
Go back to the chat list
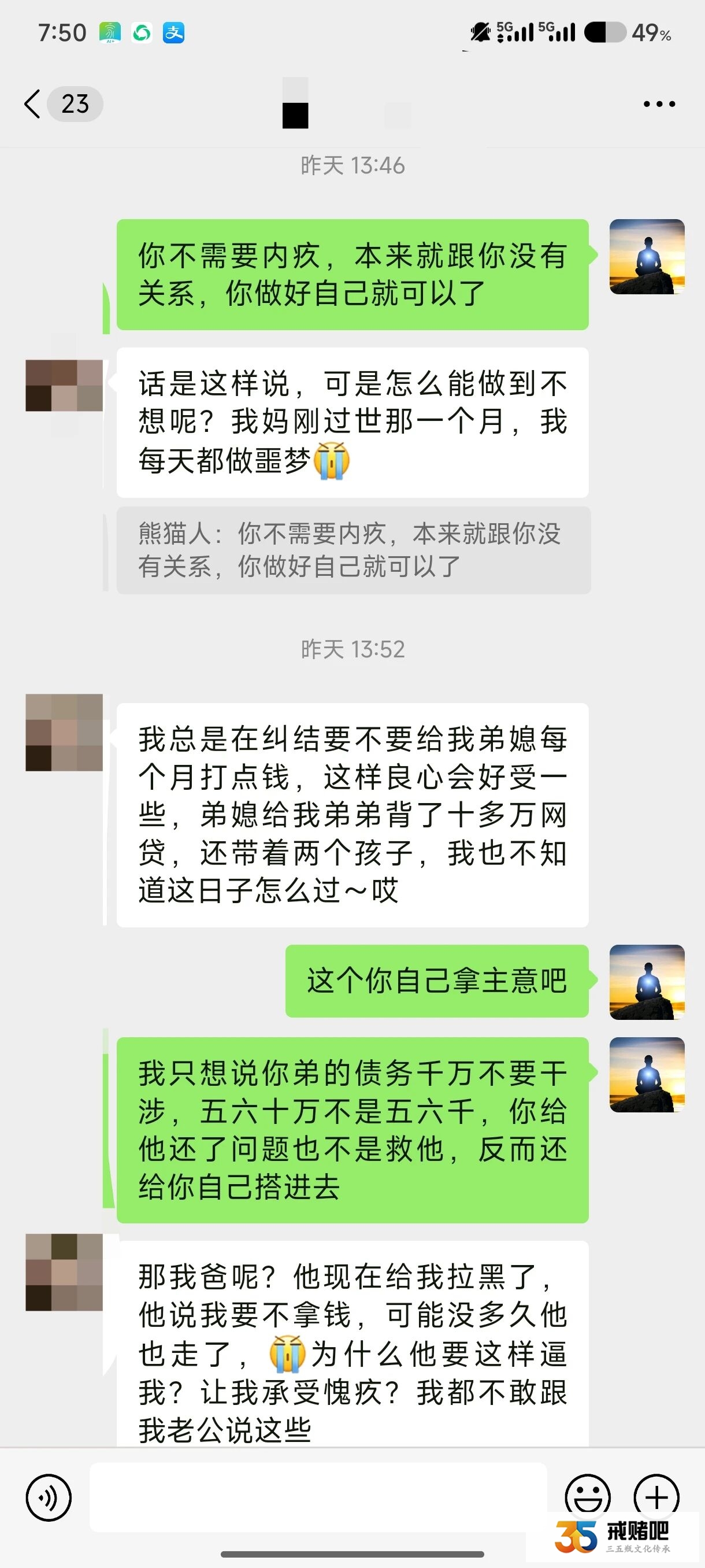coord(34,104)
